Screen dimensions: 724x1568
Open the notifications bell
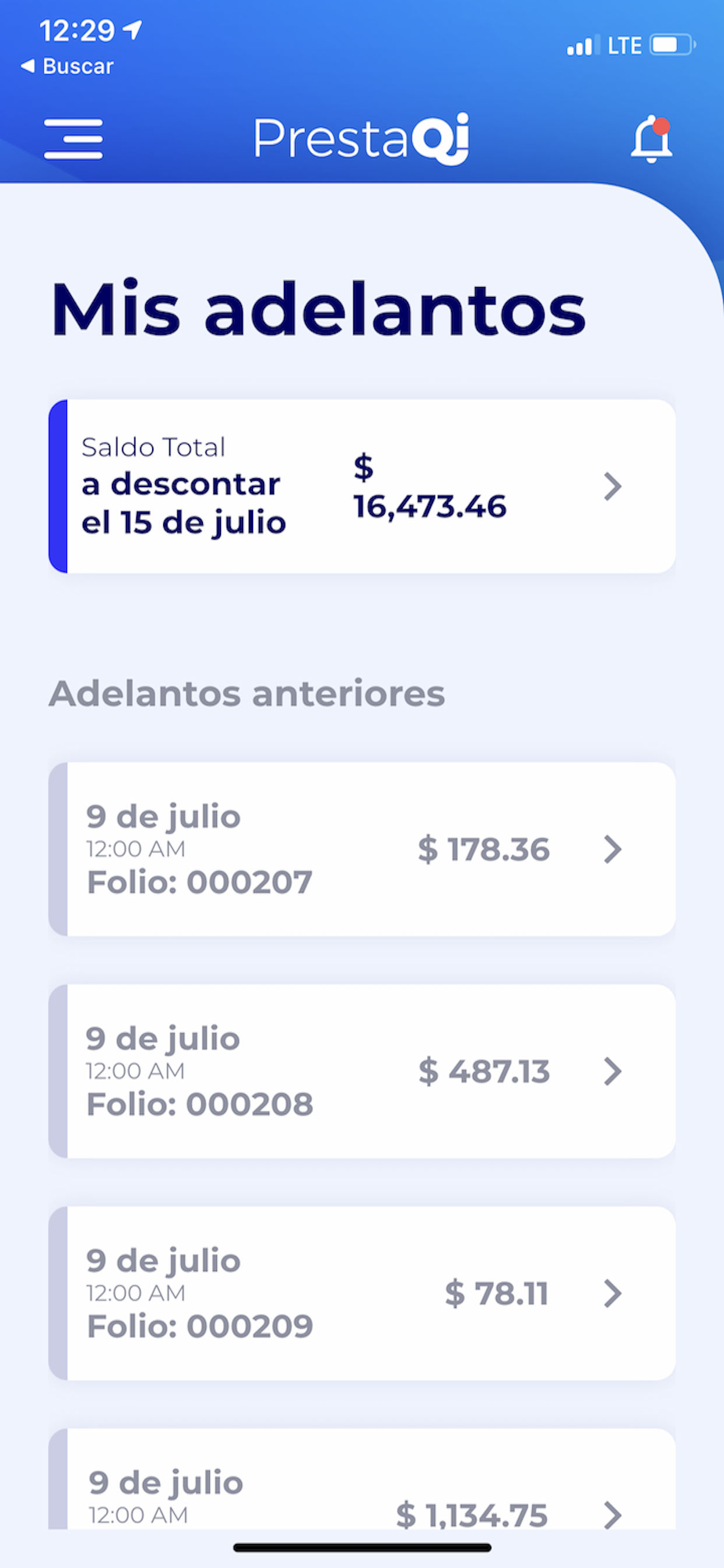651,139
